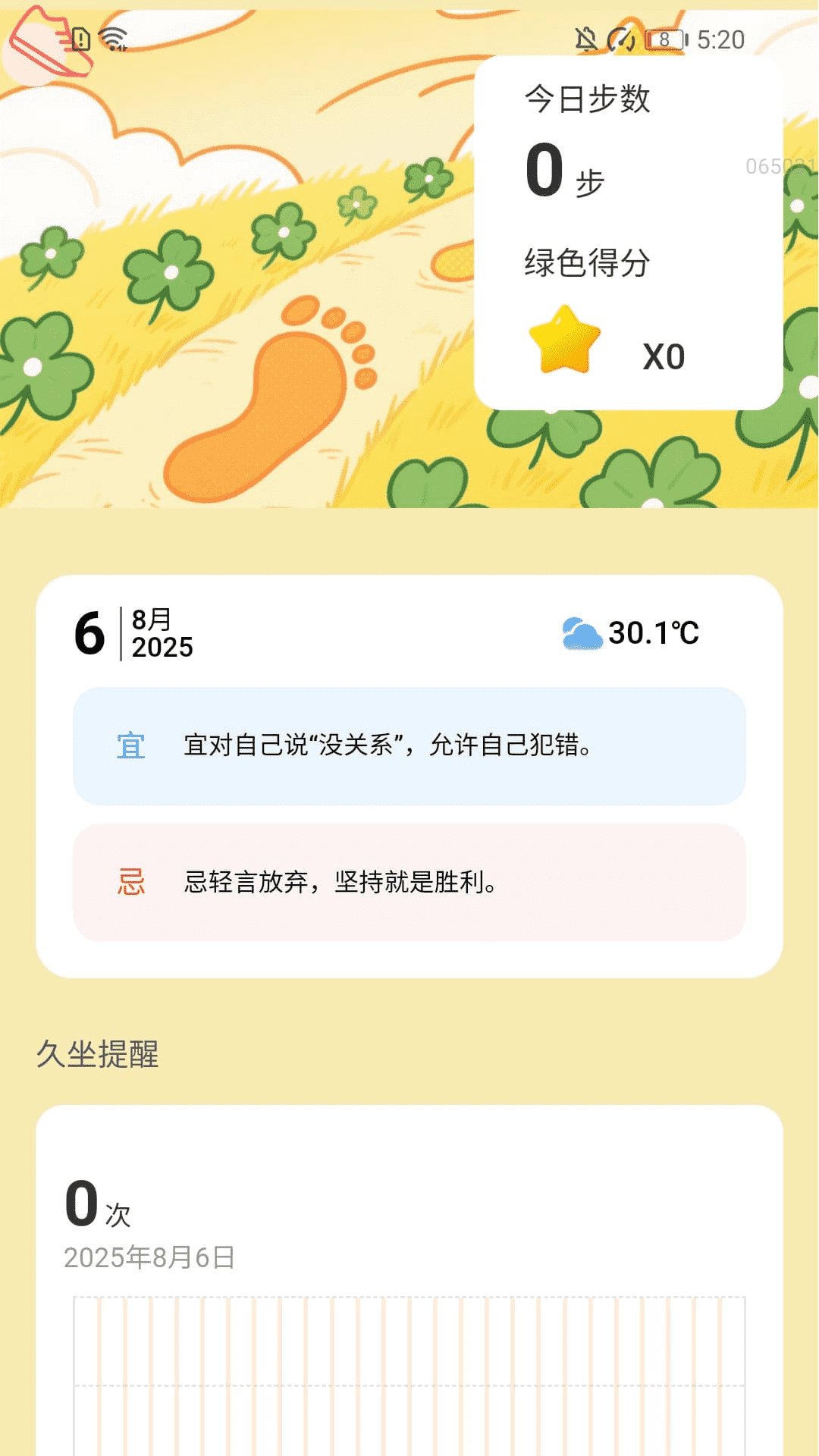819x1456 pixels.
Task: Switch to the 久坐提醒 heading
Action: 97,1055
